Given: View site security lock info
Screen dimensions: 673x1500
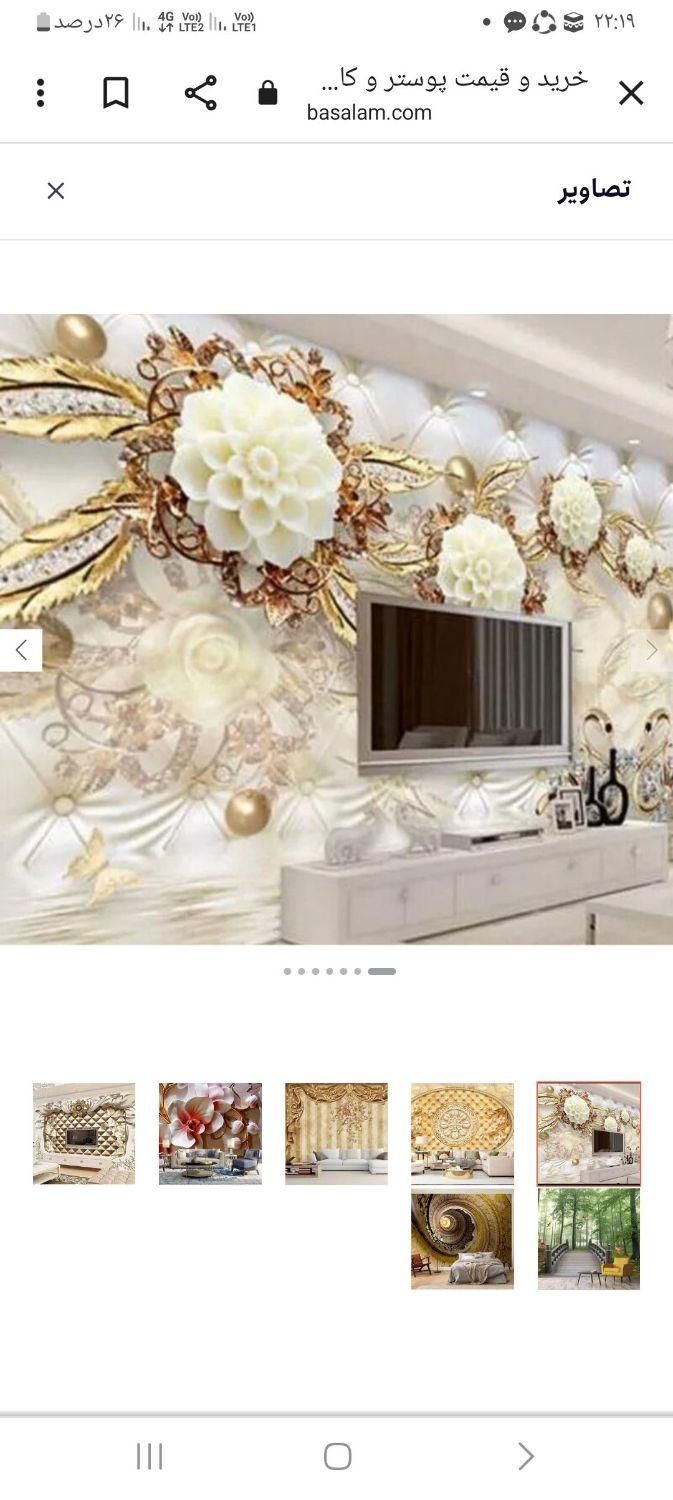Looking at the screenshot, I should coord(267,94).
